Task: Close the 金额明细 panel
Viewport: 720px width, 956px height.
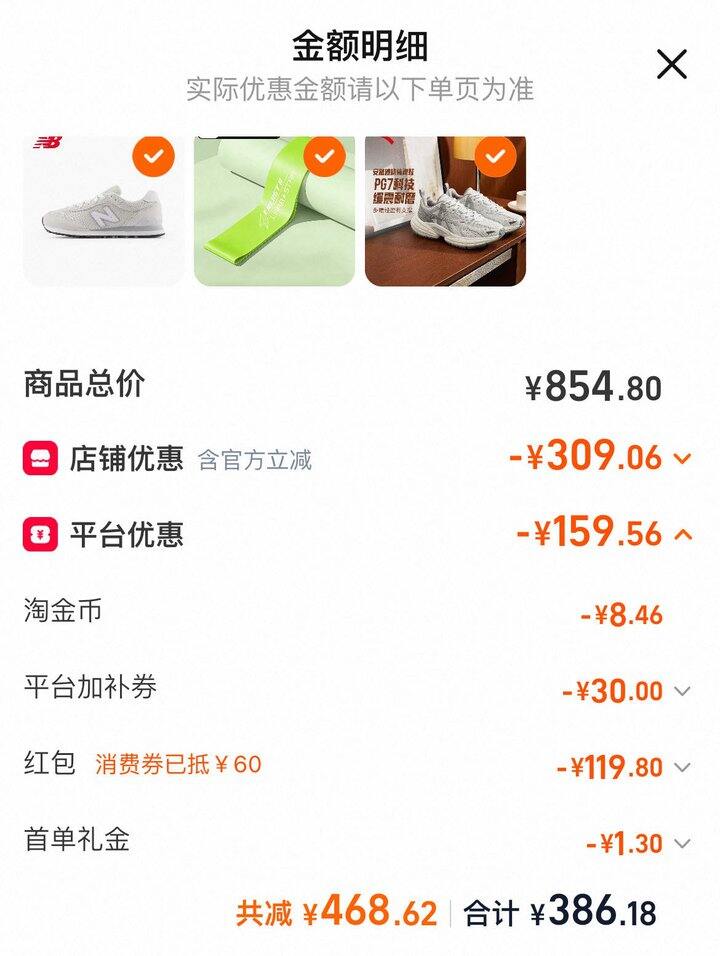Action: pos(671,64)
